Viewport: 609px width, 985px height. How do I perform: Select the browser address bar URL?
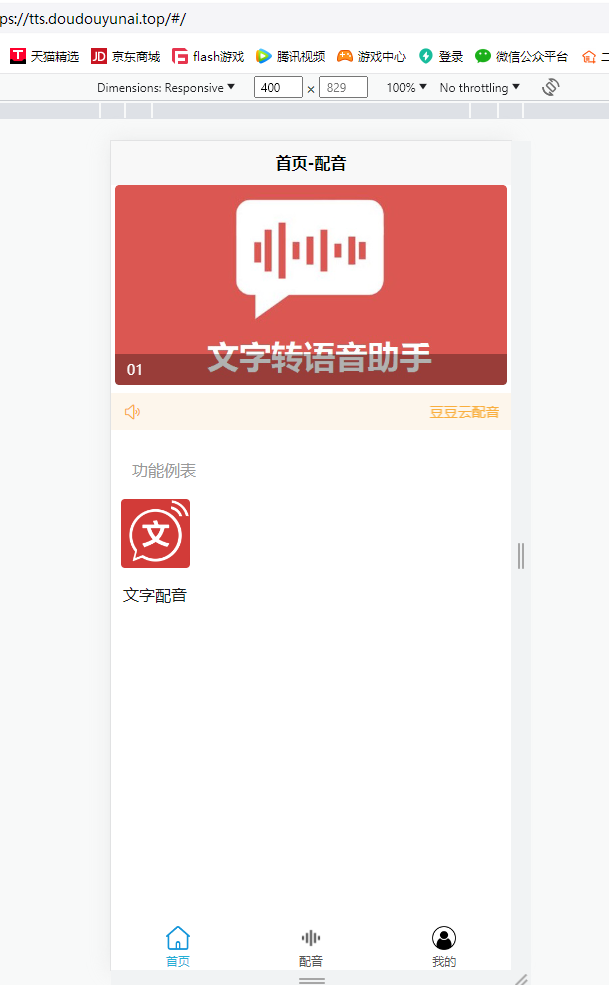93,19
